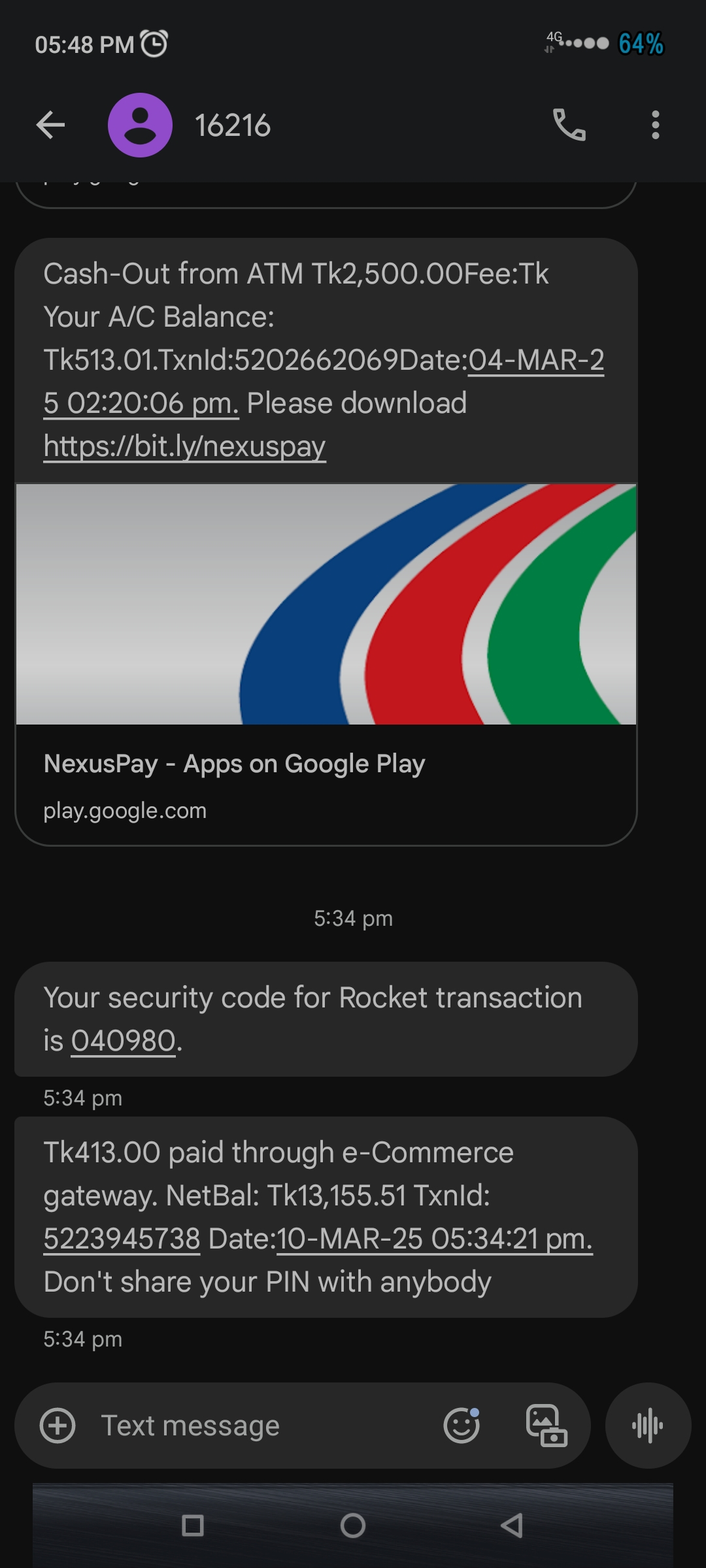This screenshot has width=706, height=1568.
Task: Call the number 16216
Action: point(569,125)
